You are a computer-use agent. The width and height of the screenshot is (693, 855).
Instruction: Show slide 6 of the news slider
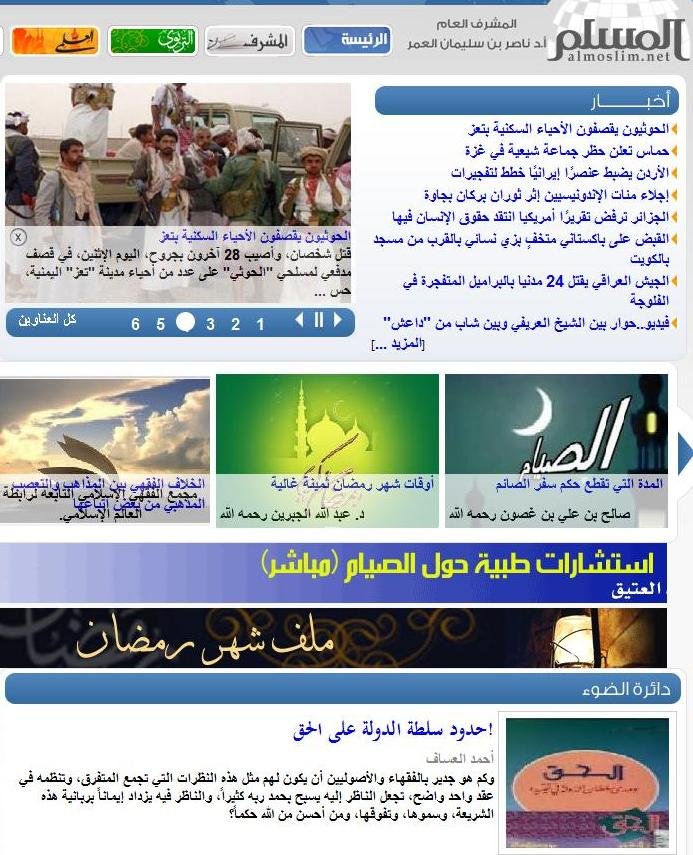(135, 324)
